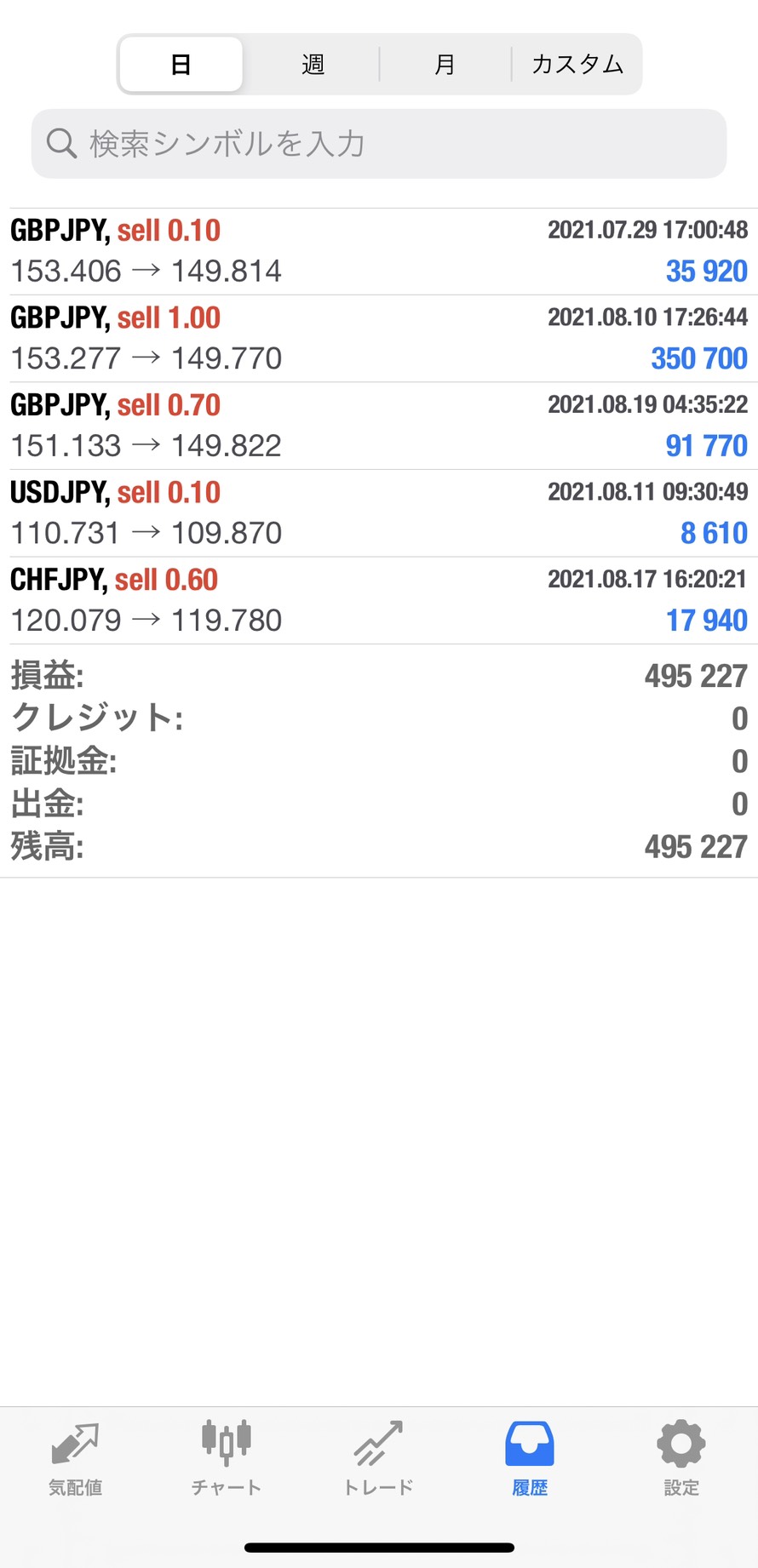758x1568 pixels.
Task: Go to the 気配値 quotes tab
Action: point(75,1457)
